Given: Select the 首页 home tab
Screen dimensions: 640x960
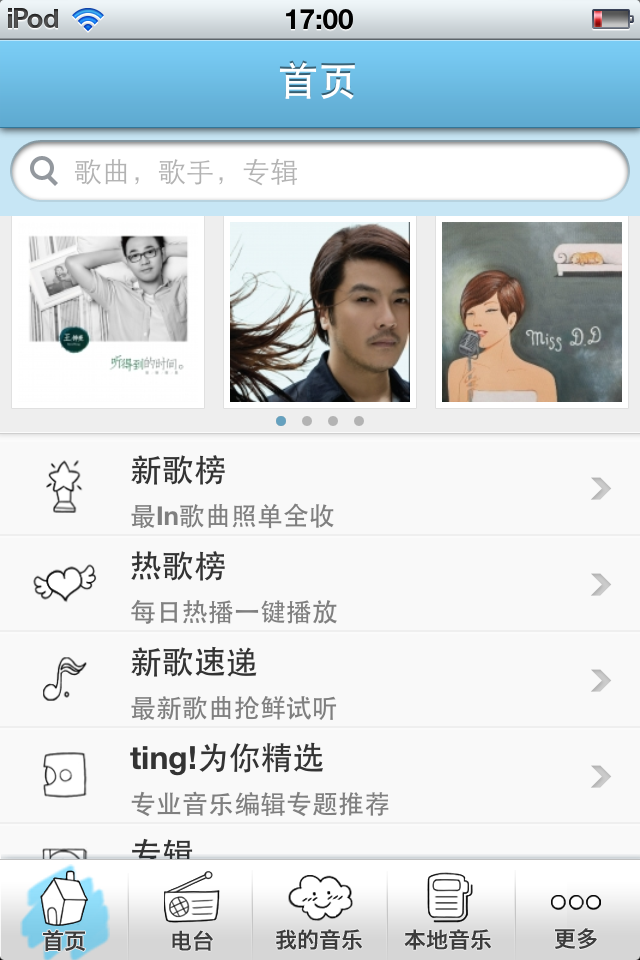Looking at the screenshot, I should (x=64, y=910).
